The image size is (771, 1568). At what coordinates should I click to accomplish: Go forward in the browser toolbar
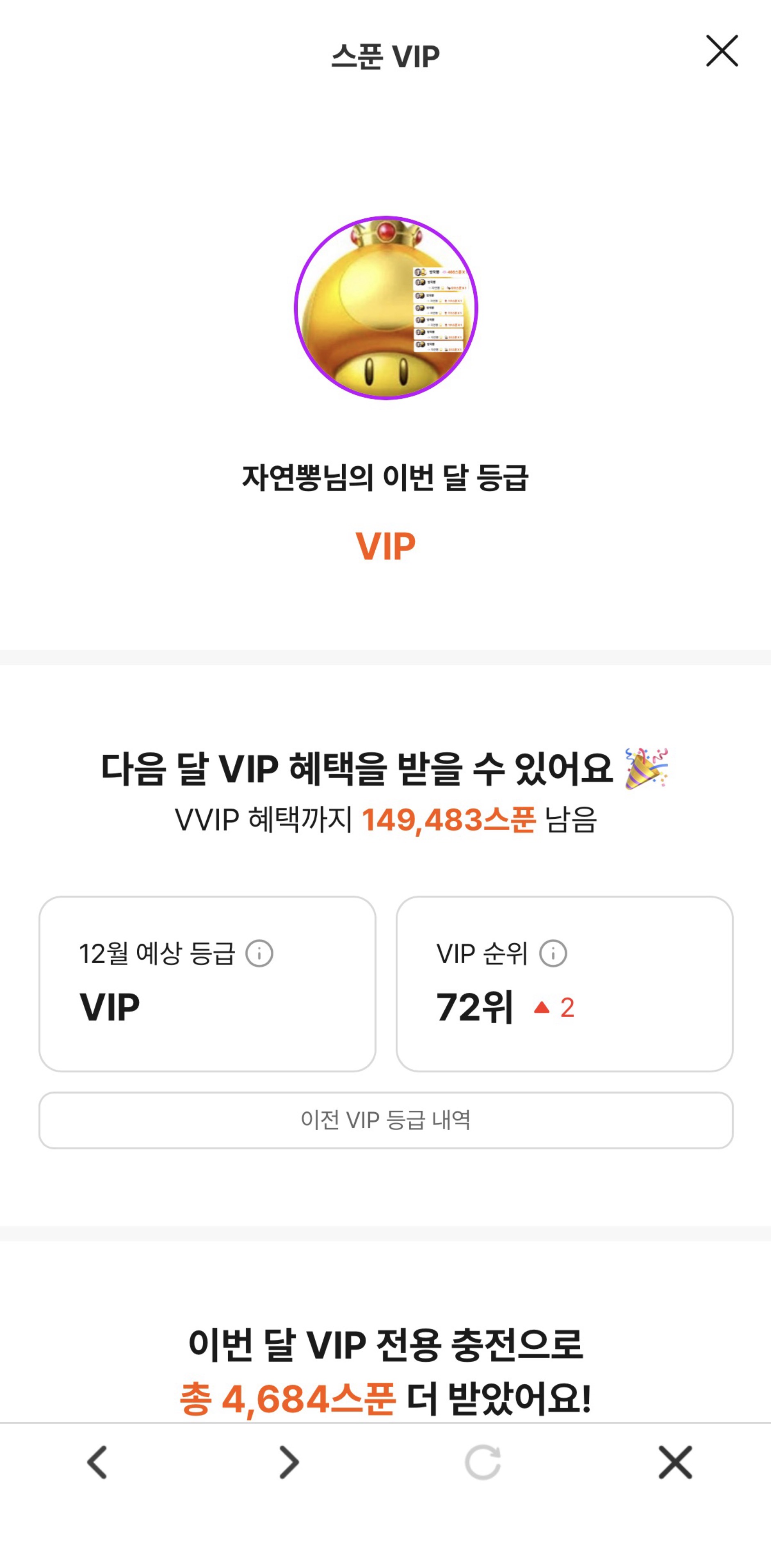(289, 1462)
